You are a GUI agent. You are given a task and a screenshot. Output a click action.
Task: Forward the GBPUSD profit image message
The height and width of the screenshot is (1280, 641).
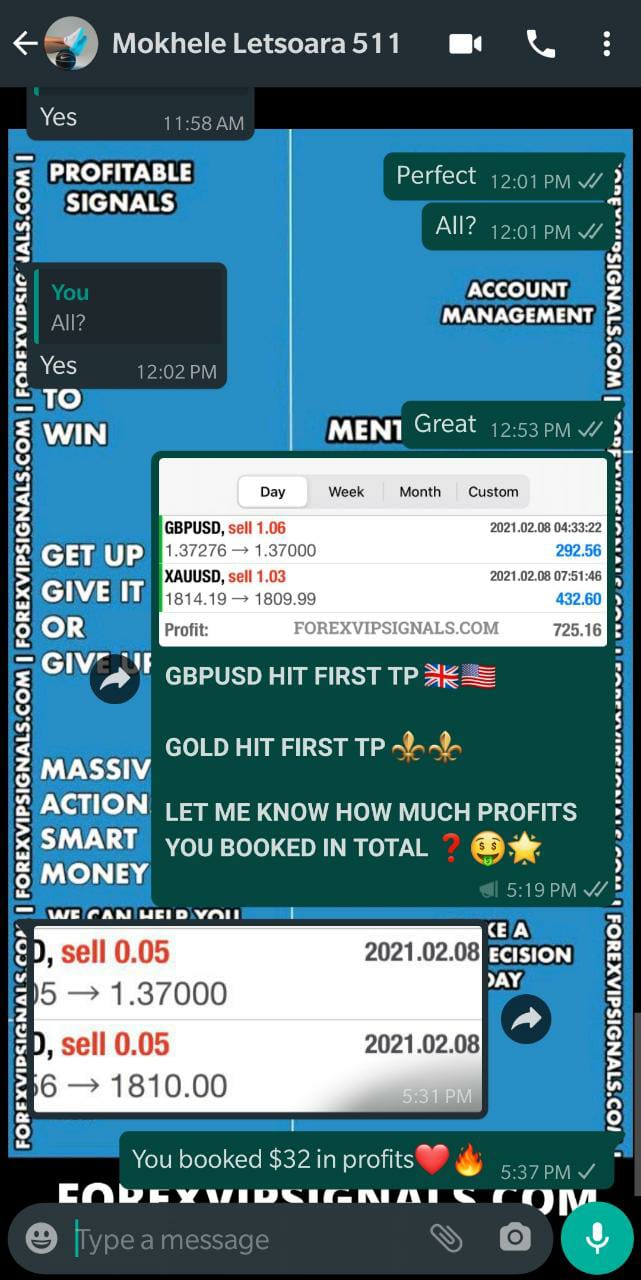point(115,679)
